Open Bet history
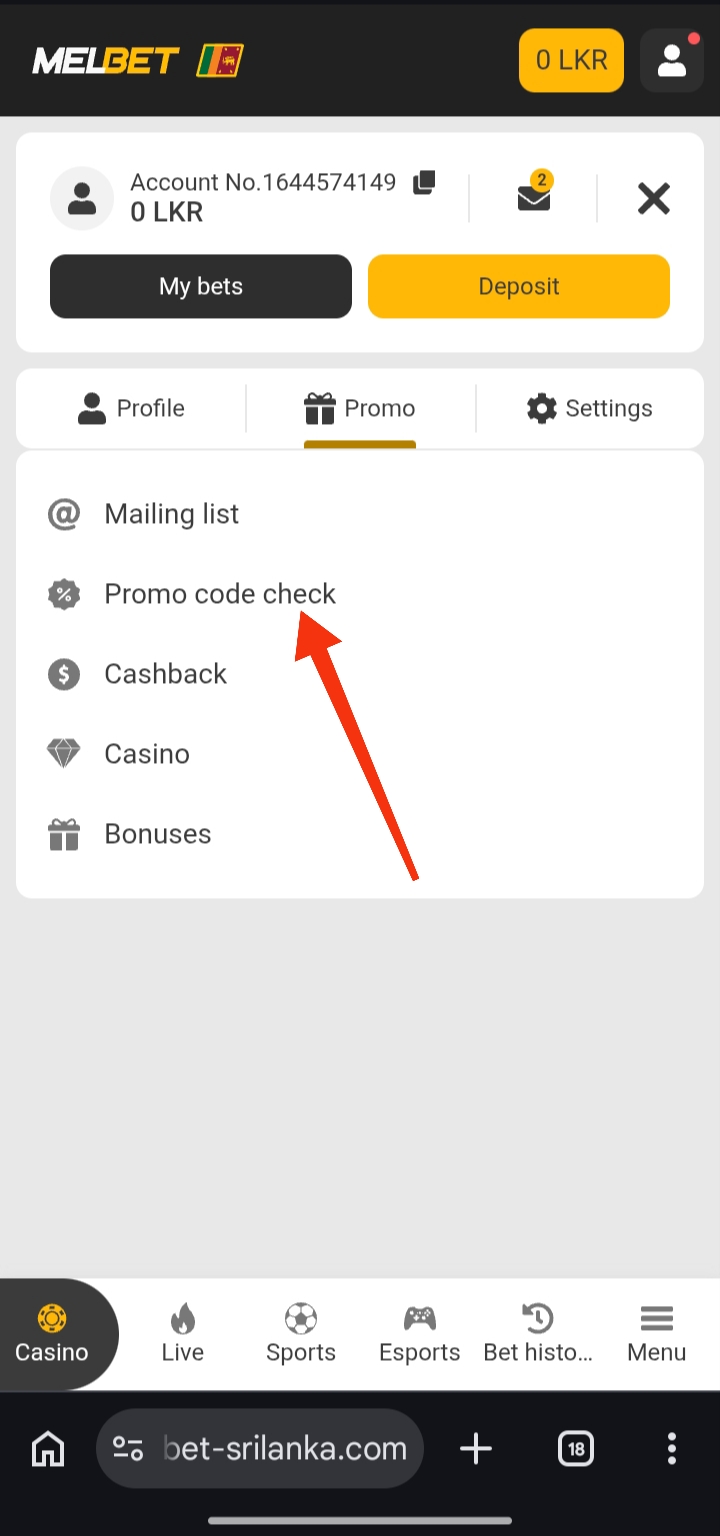720x1536 pixels. [538, 1333]
